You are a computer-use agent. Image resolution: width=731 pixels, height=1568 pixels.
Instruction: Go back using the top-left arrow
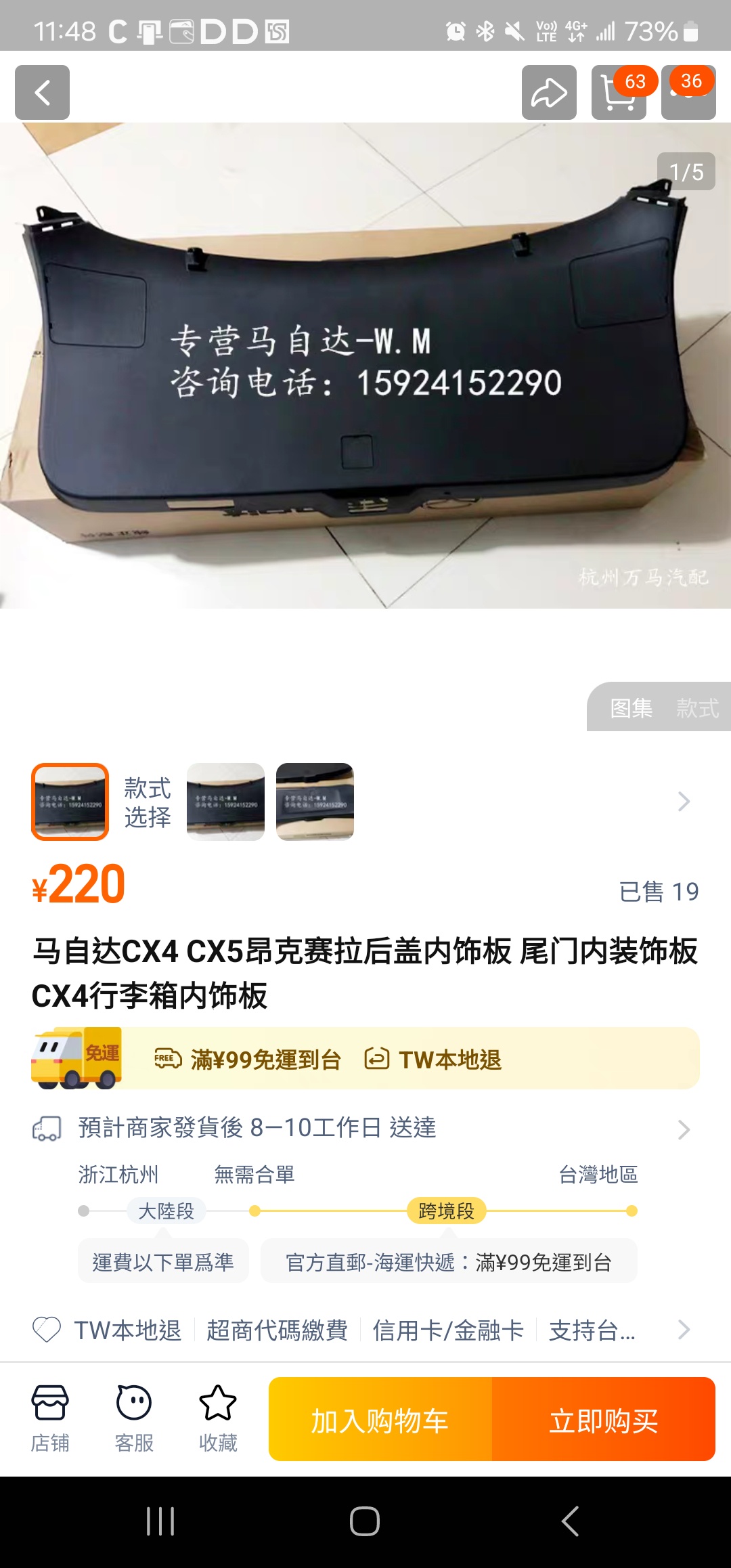point(42,93)
